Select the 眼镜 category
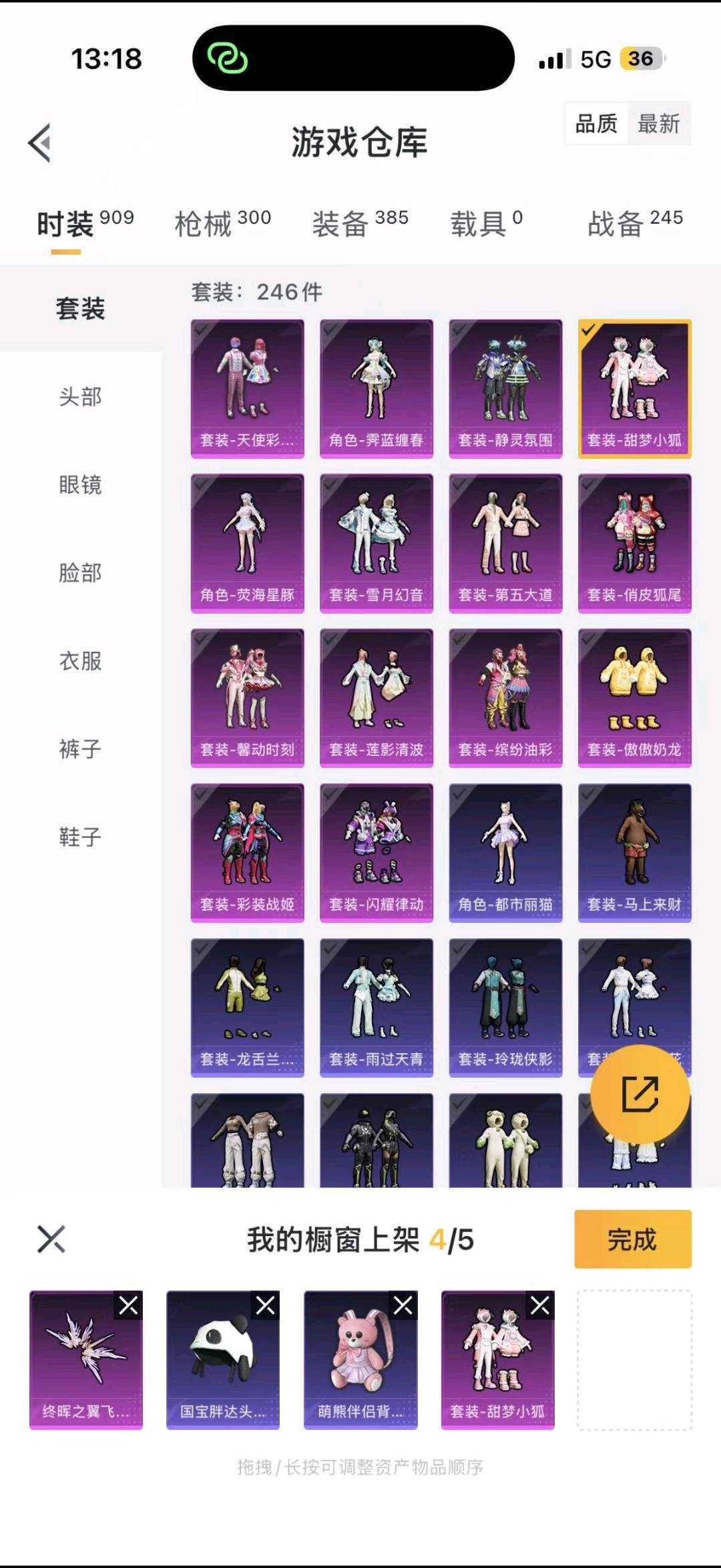This screenshot has width=721, height=1568. coord(80,485)
